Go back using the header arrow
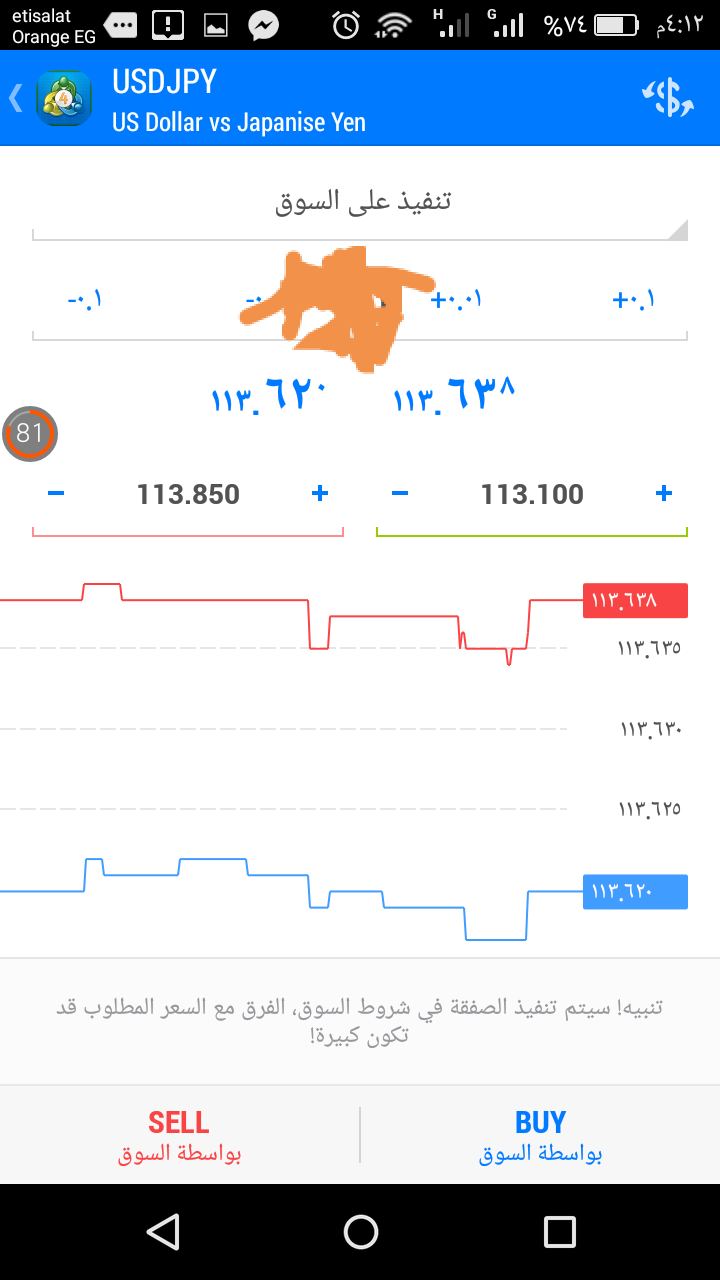This screenshot has width=720, height=1280. (x=15, y=99)
